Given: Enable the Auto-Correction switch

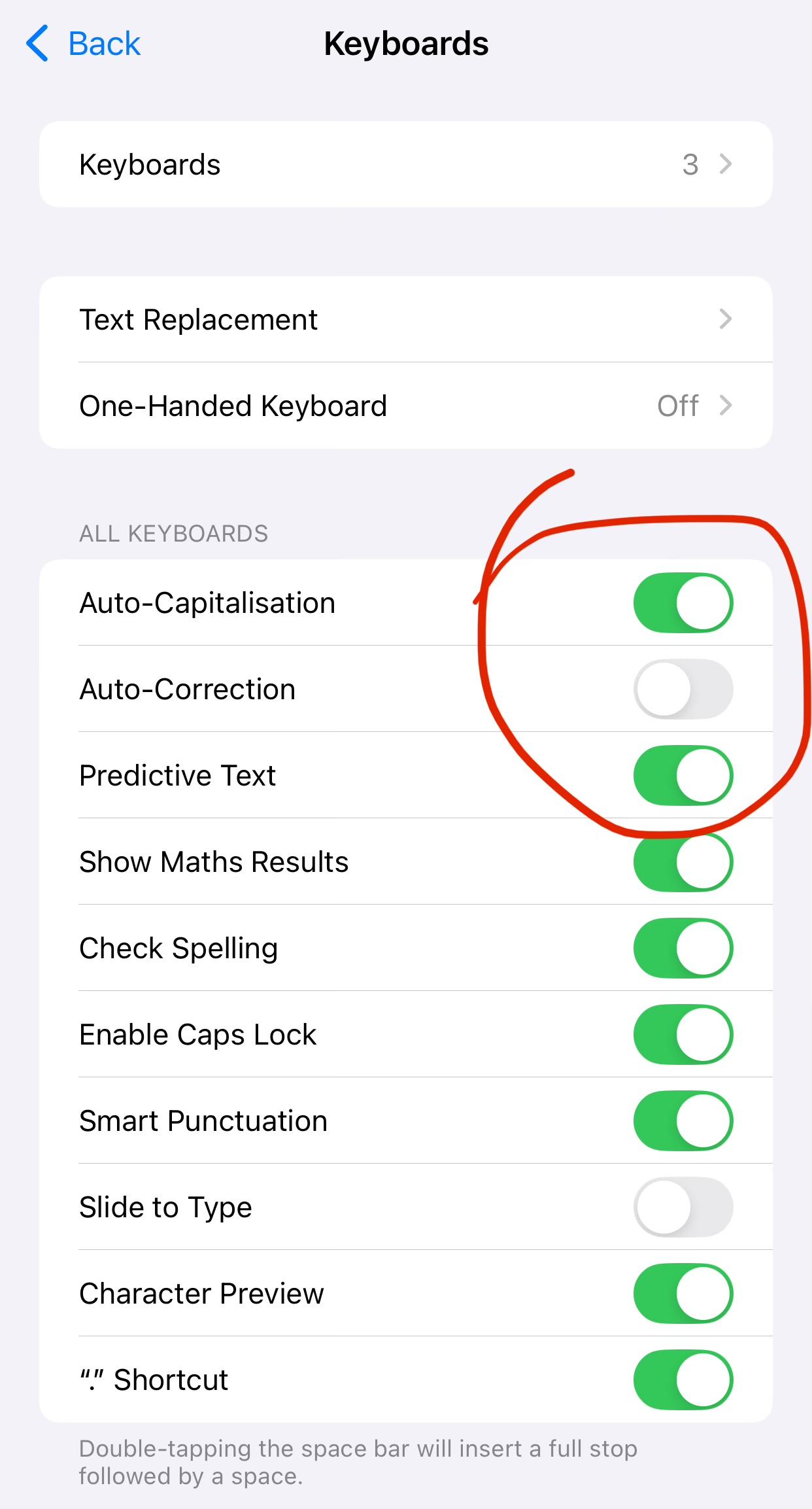Looking at the screenshot, I should click(x=683, y=689).
